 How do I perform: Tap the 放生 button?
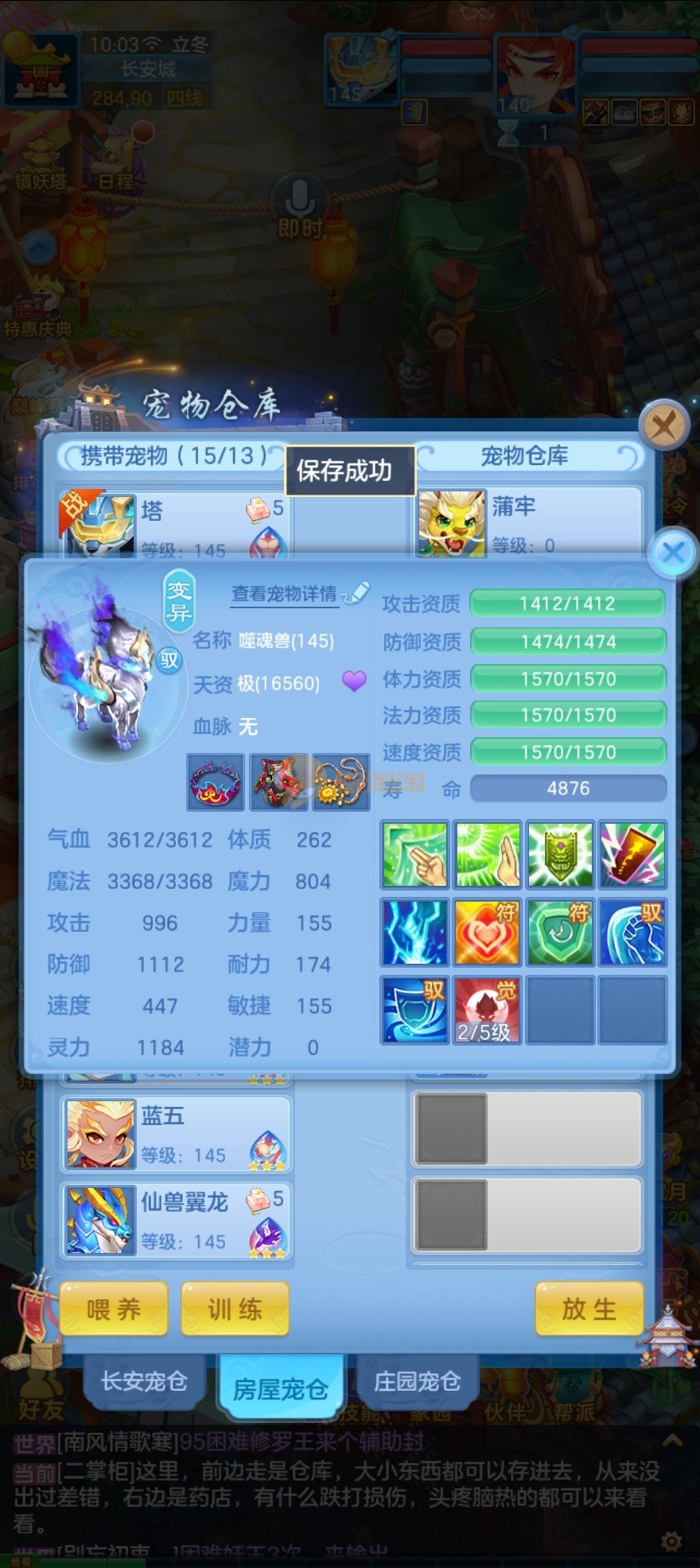[x=589, y=1308]
